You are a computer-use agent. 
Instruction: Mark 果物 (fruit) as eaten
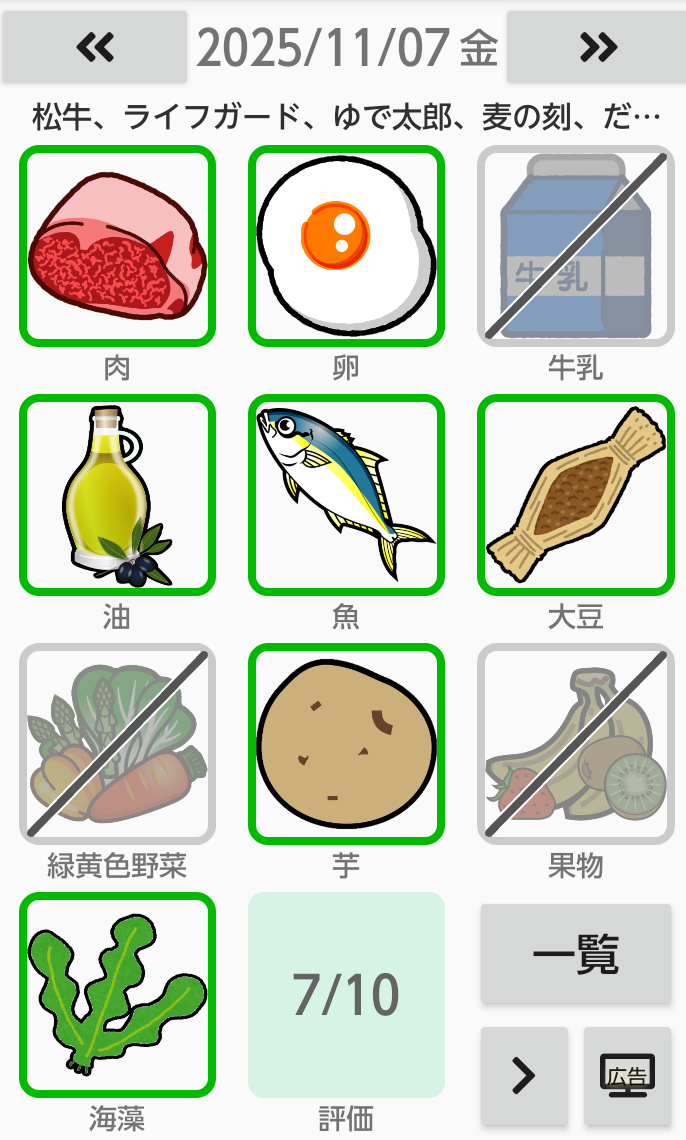[x=575, y=743]
